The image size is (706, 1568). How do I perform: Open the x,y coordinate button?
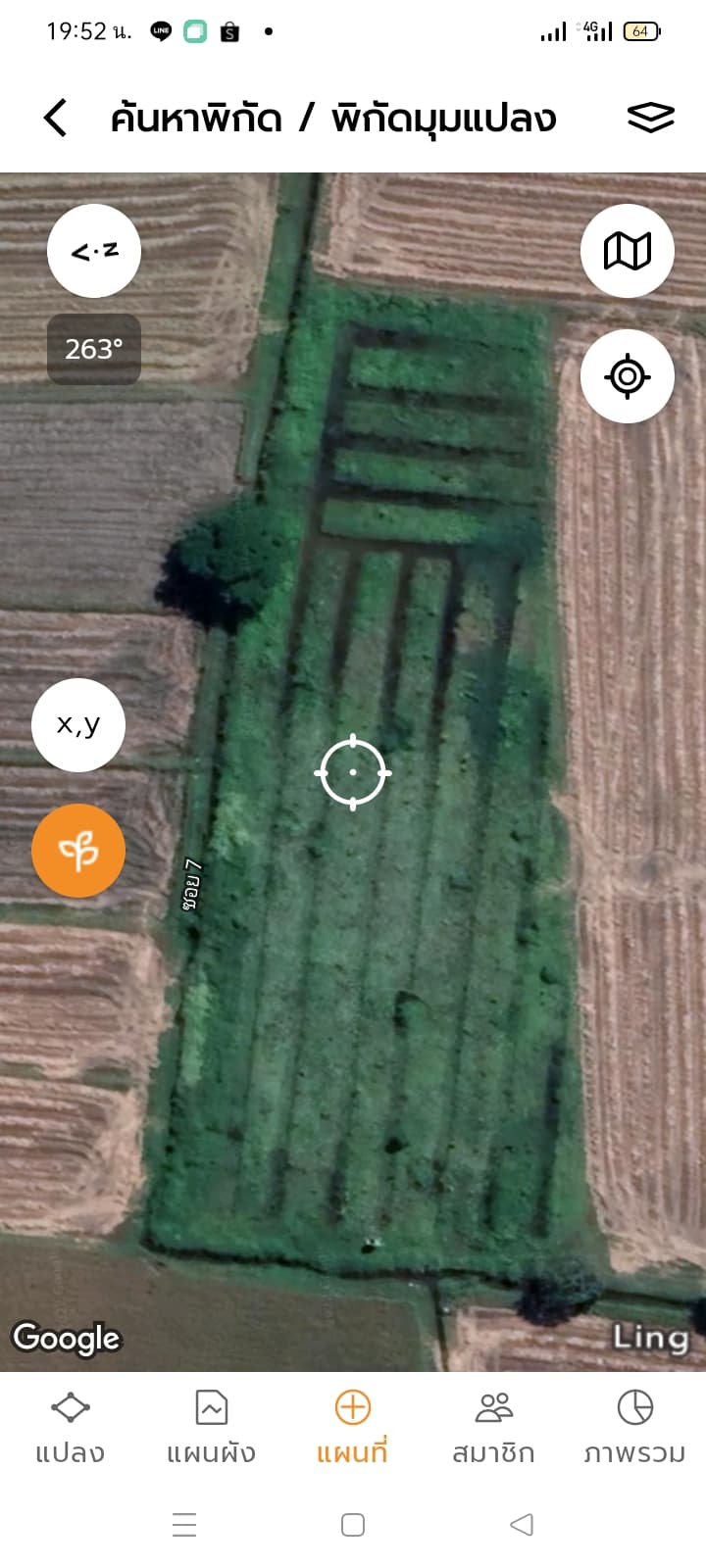(78, 725)
